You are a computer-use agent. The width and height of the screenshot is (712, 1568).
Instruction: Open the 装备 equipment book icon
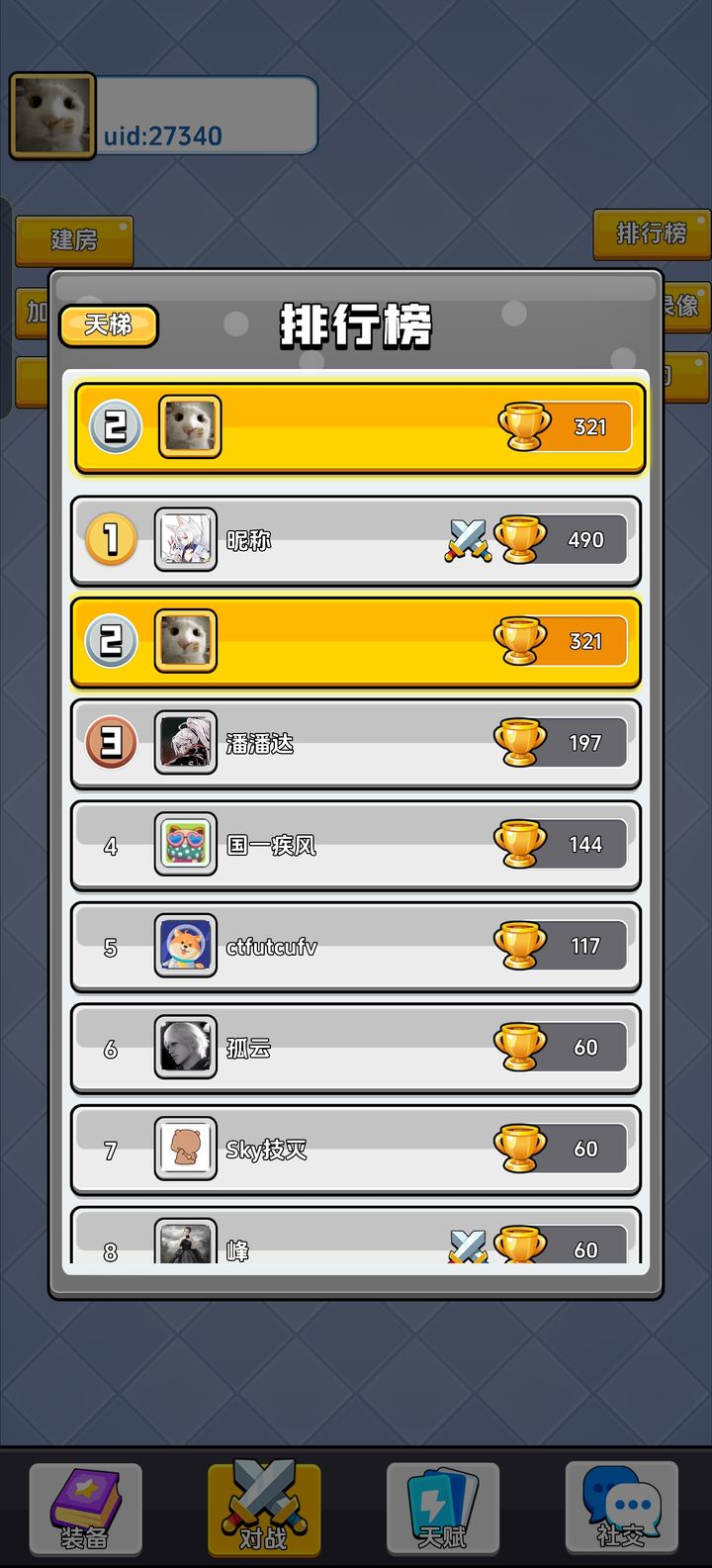point(87,1509)
